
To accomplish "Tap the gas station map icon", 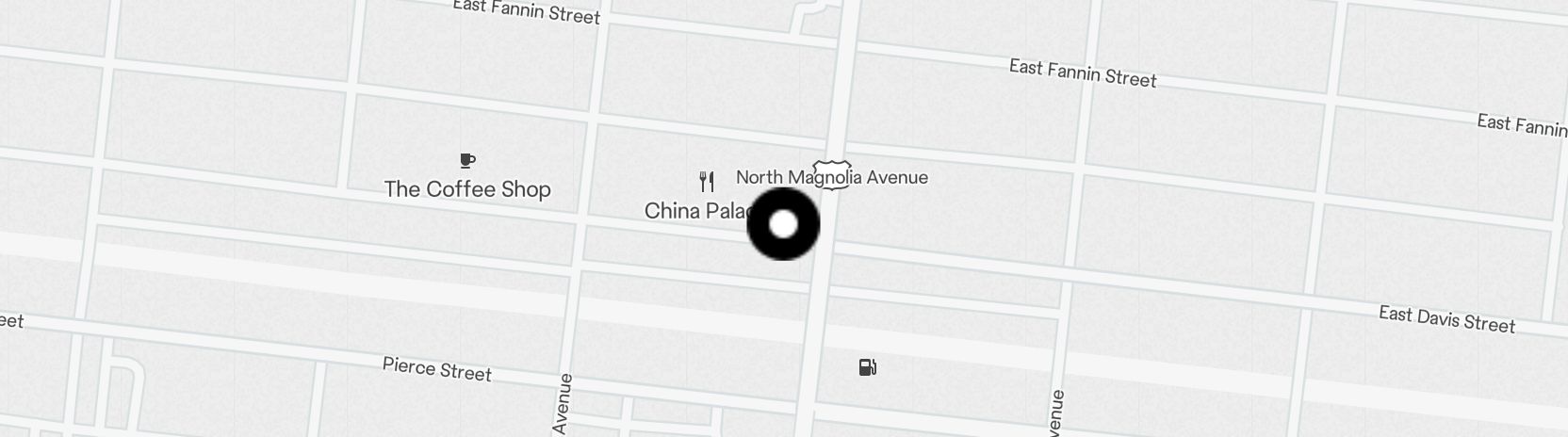I will click(868, 367).
